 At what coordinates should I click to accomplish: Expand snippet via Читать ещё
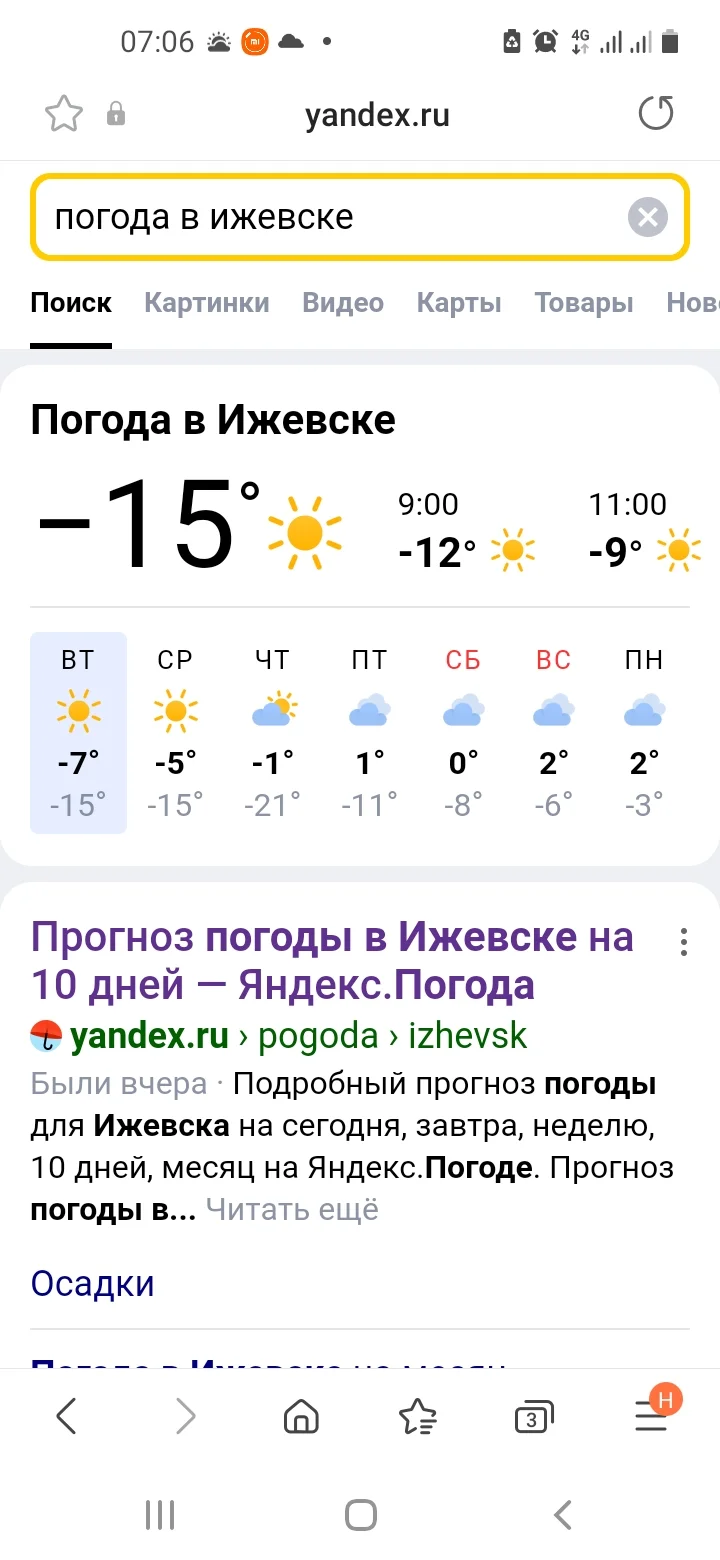(x=292, y=1210)
